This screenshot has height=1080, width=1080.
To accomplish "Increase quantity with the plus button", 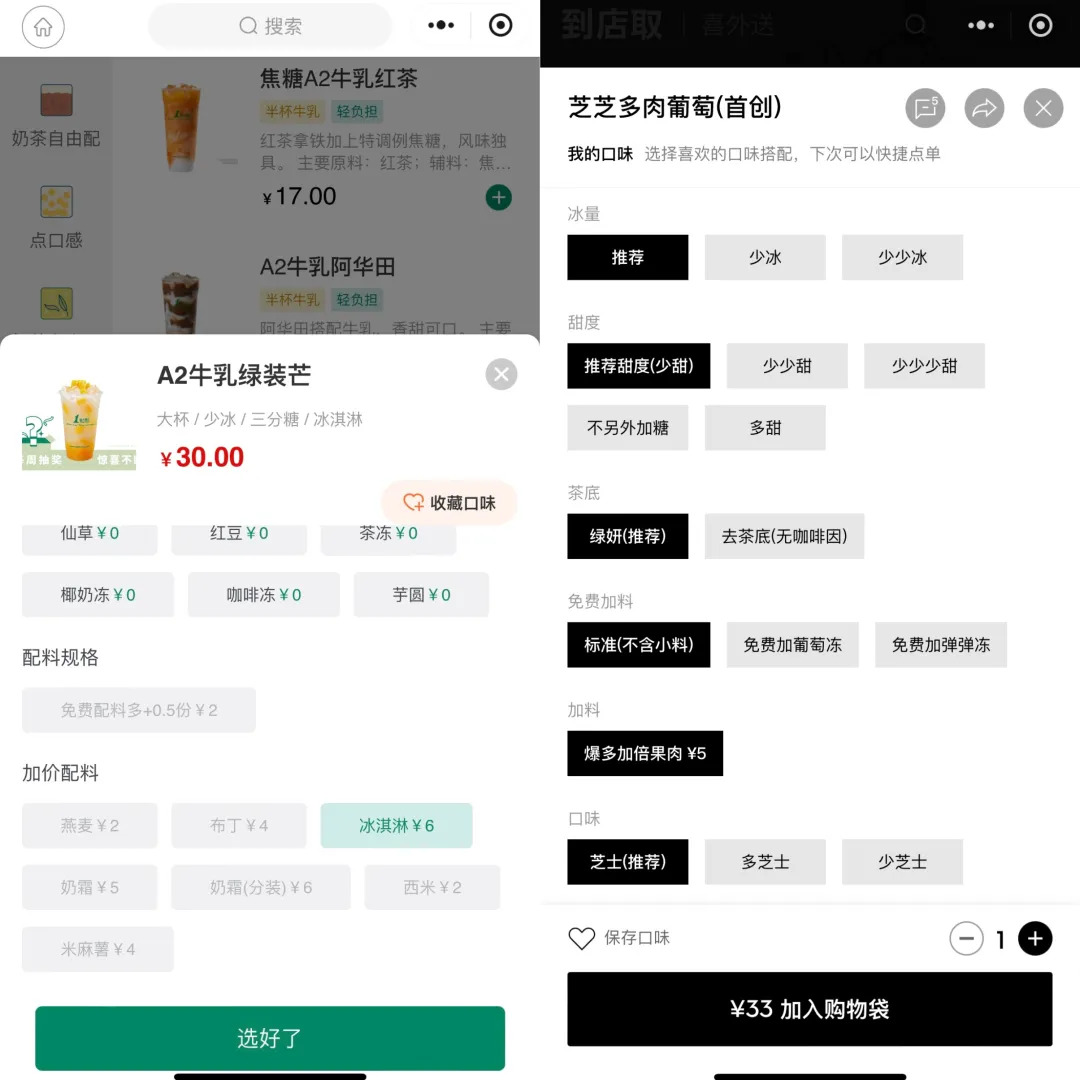I will tap(1035, 938).
